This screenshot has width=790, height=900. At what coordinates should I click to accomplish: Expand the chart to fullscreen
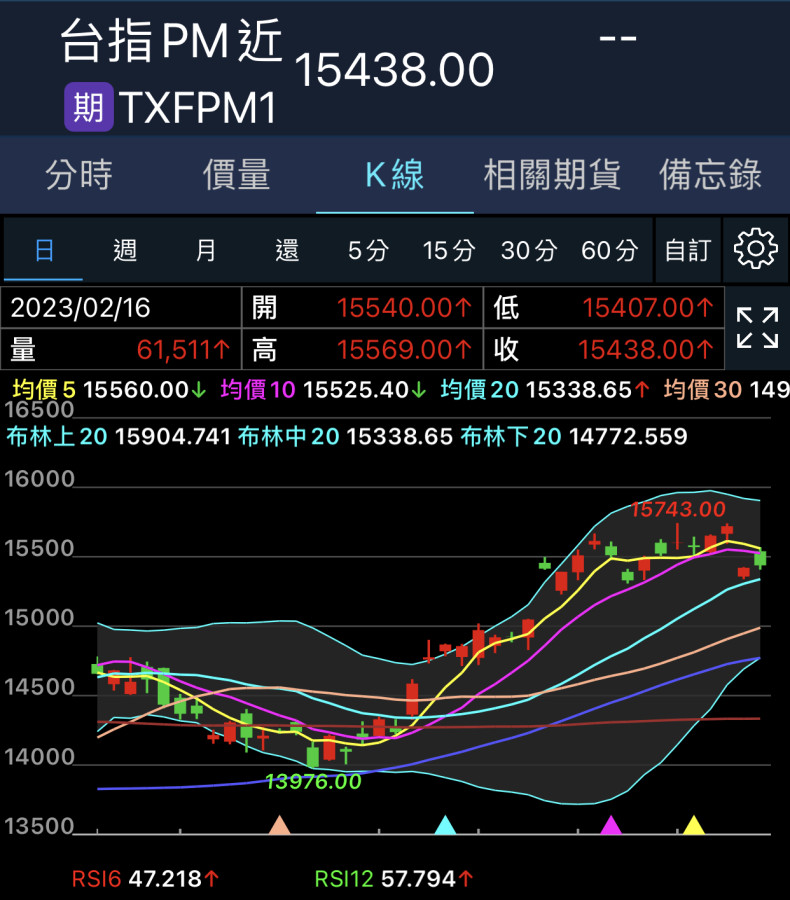click(x=757, y=328)
